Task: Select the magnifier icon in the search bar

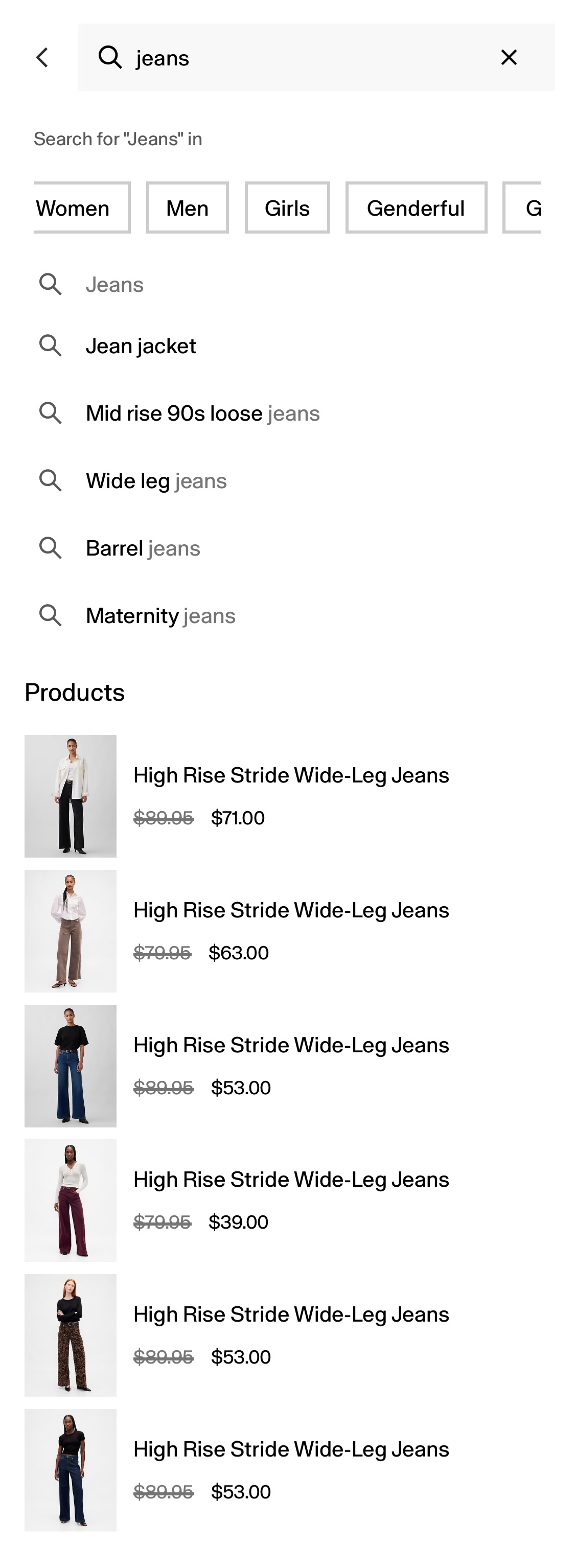Action: [110, 58]
